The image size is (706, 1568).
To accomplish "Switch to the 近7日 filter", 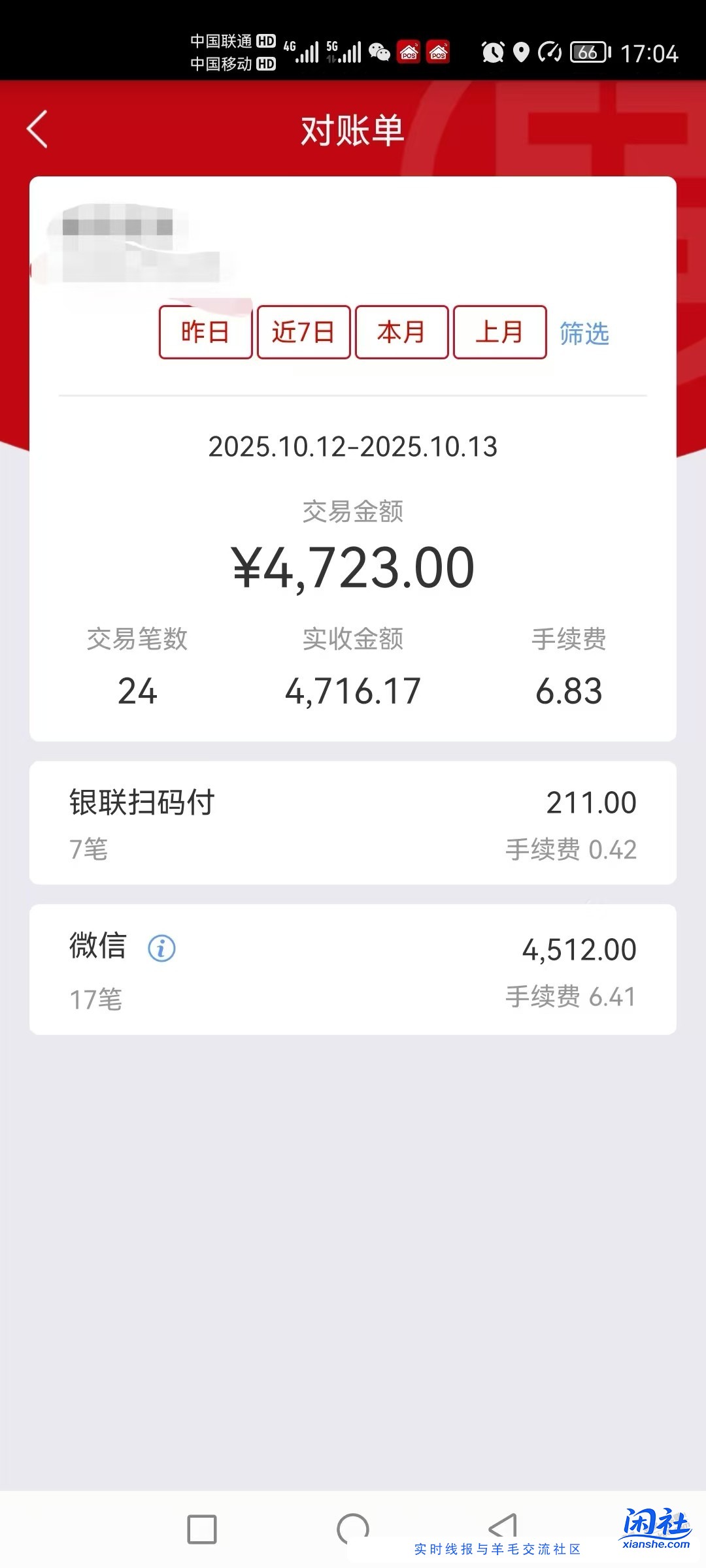I will point(303,332).
